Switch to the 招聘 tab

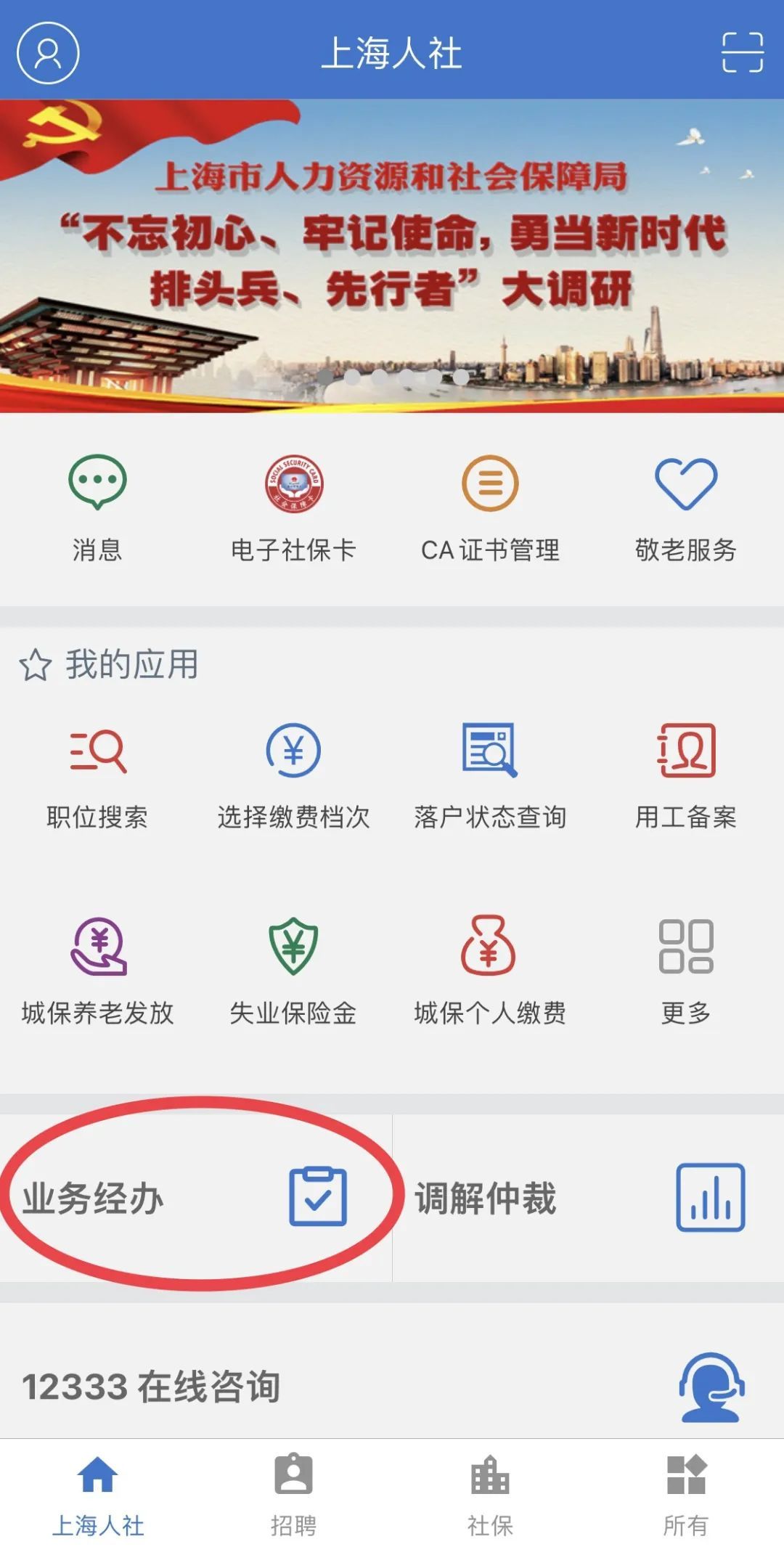point(293,1494)
